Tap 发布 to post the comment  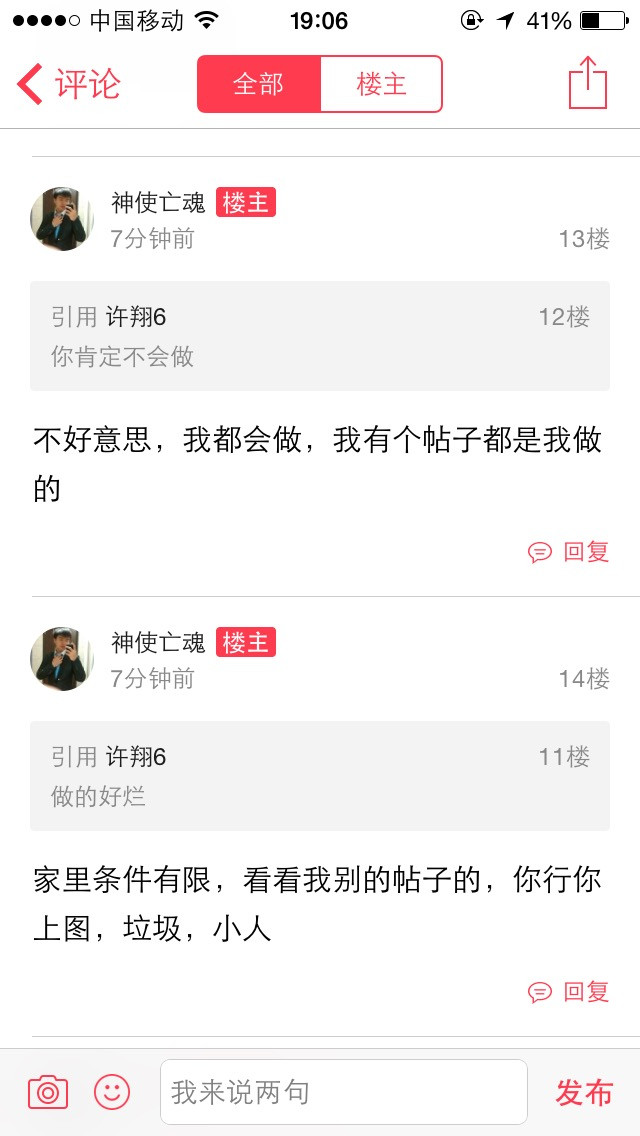click(584, 1092)
